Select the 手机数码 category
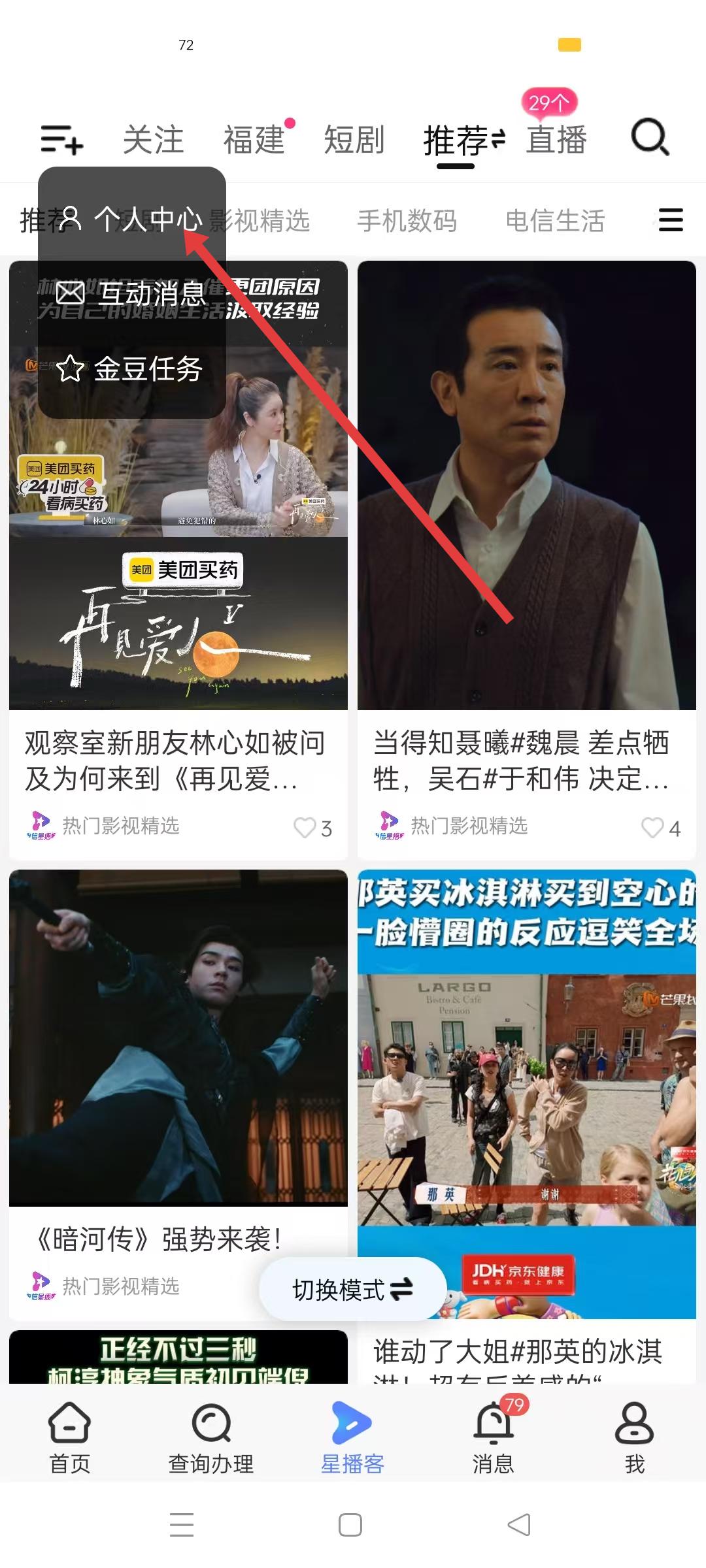Image resolution: width=706 pixels, height=1568 pixels. click(x=407, y=221)
